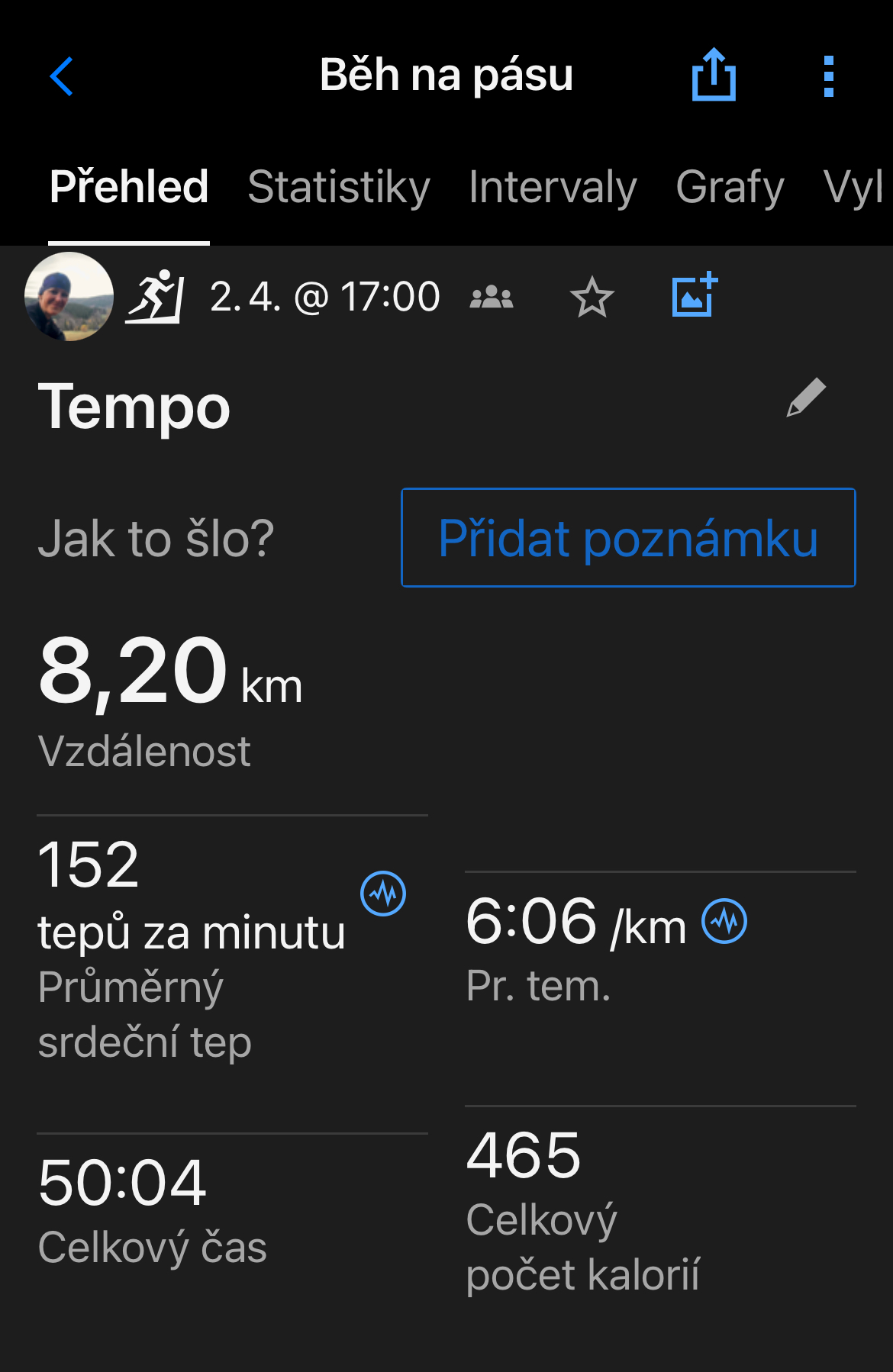Open the profile photo avatar
The height and width of the screenshot is (1372, 893).
pos(69,296)
